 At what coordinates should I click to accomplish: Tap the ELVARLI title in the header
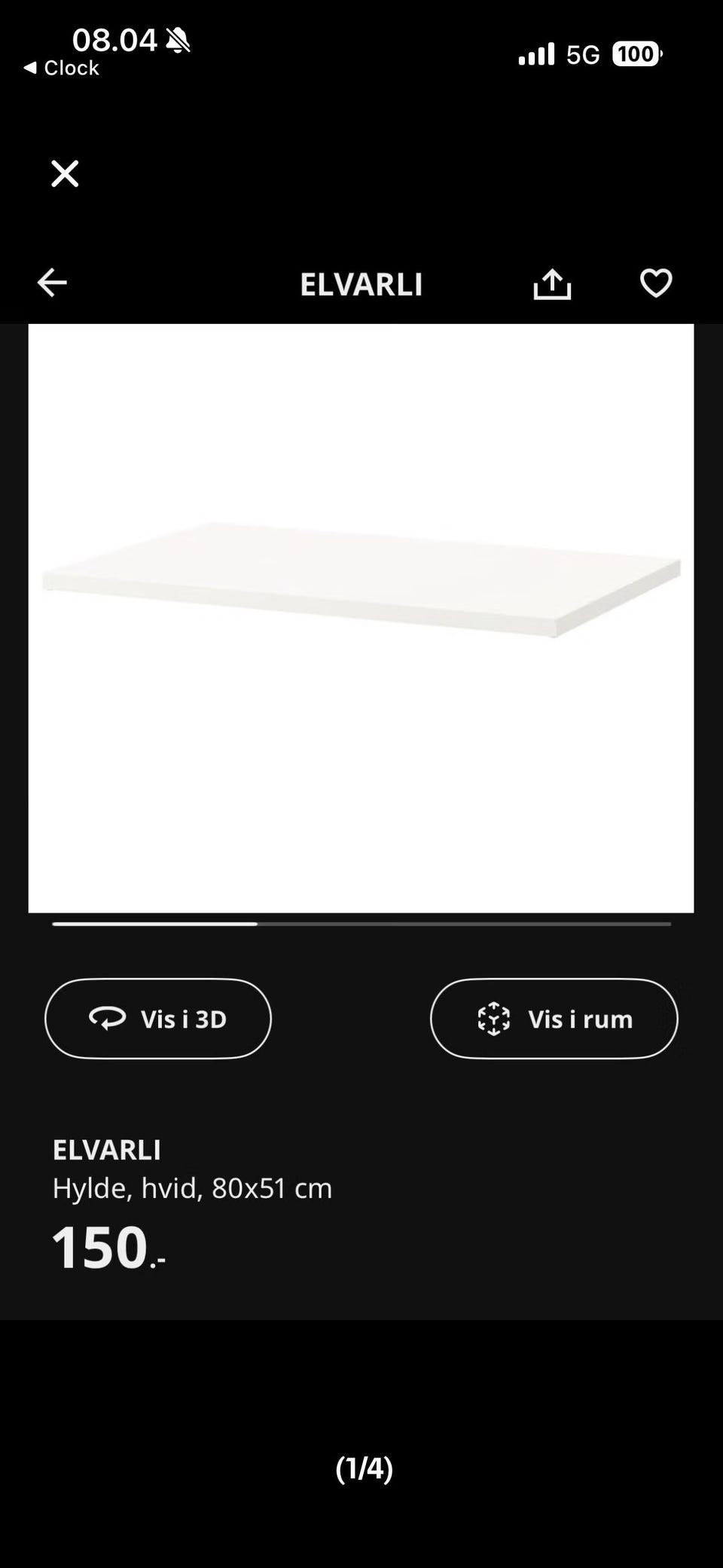coord(362,284)
